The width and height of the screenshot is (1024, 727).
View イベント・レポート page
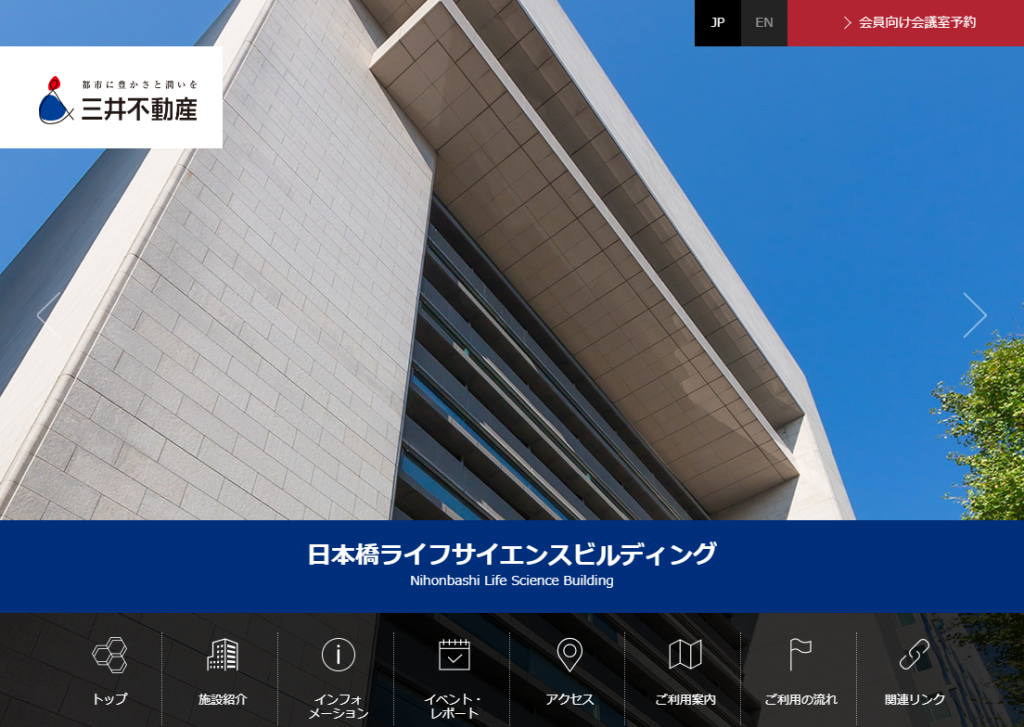point(454,675)
